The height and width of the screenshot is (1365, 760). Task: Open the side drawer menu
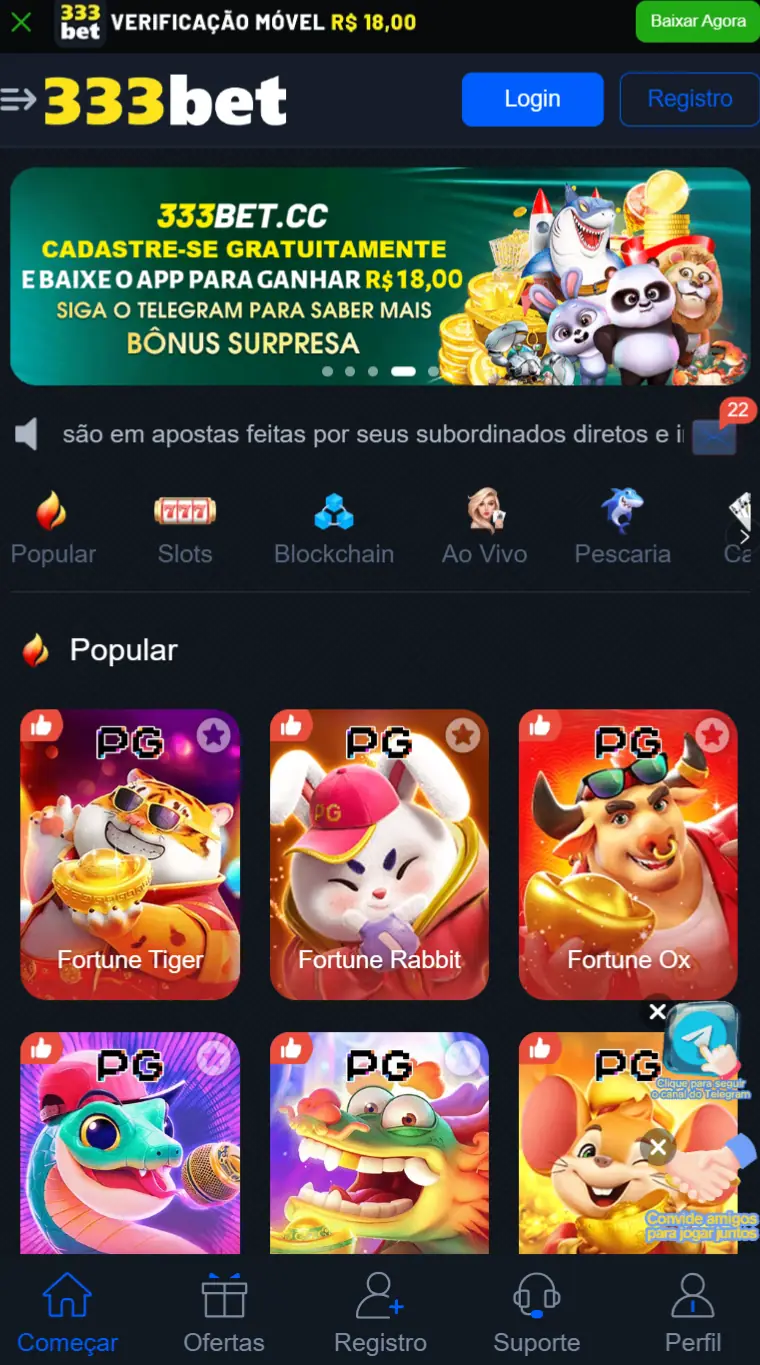(19, 99)
